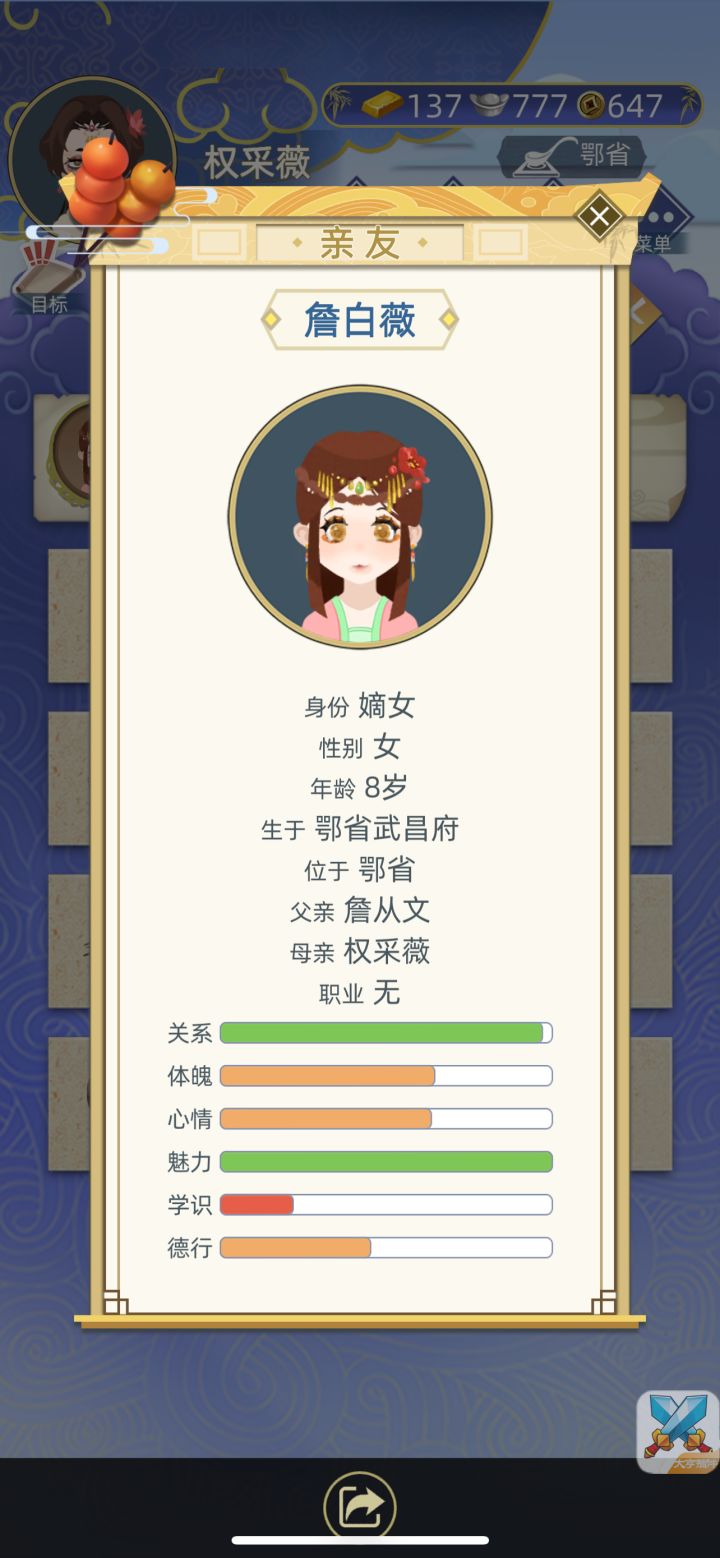Tap the 职业 无 text entry

coord(360,994)
